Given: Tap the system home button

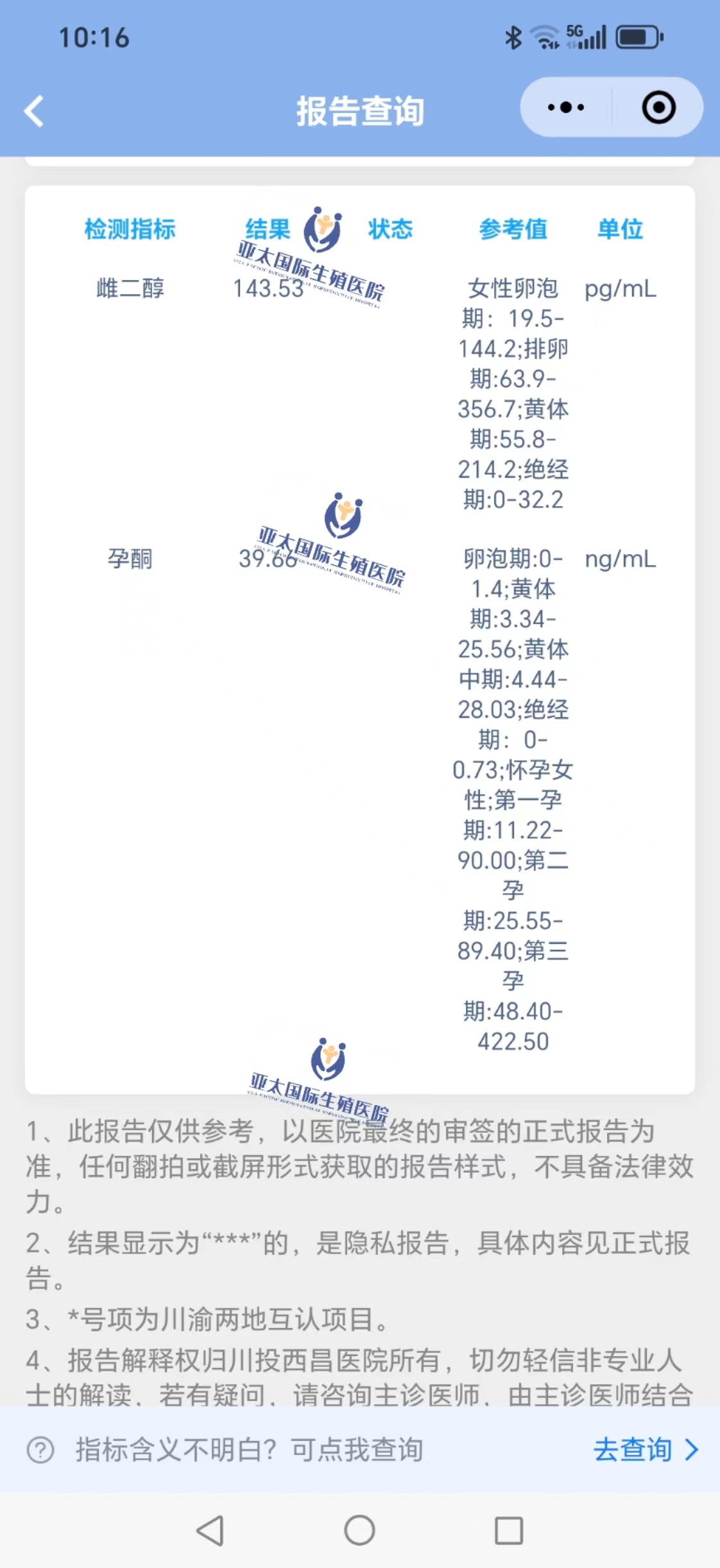Looking at the screenshot, I should point(359,1530).
